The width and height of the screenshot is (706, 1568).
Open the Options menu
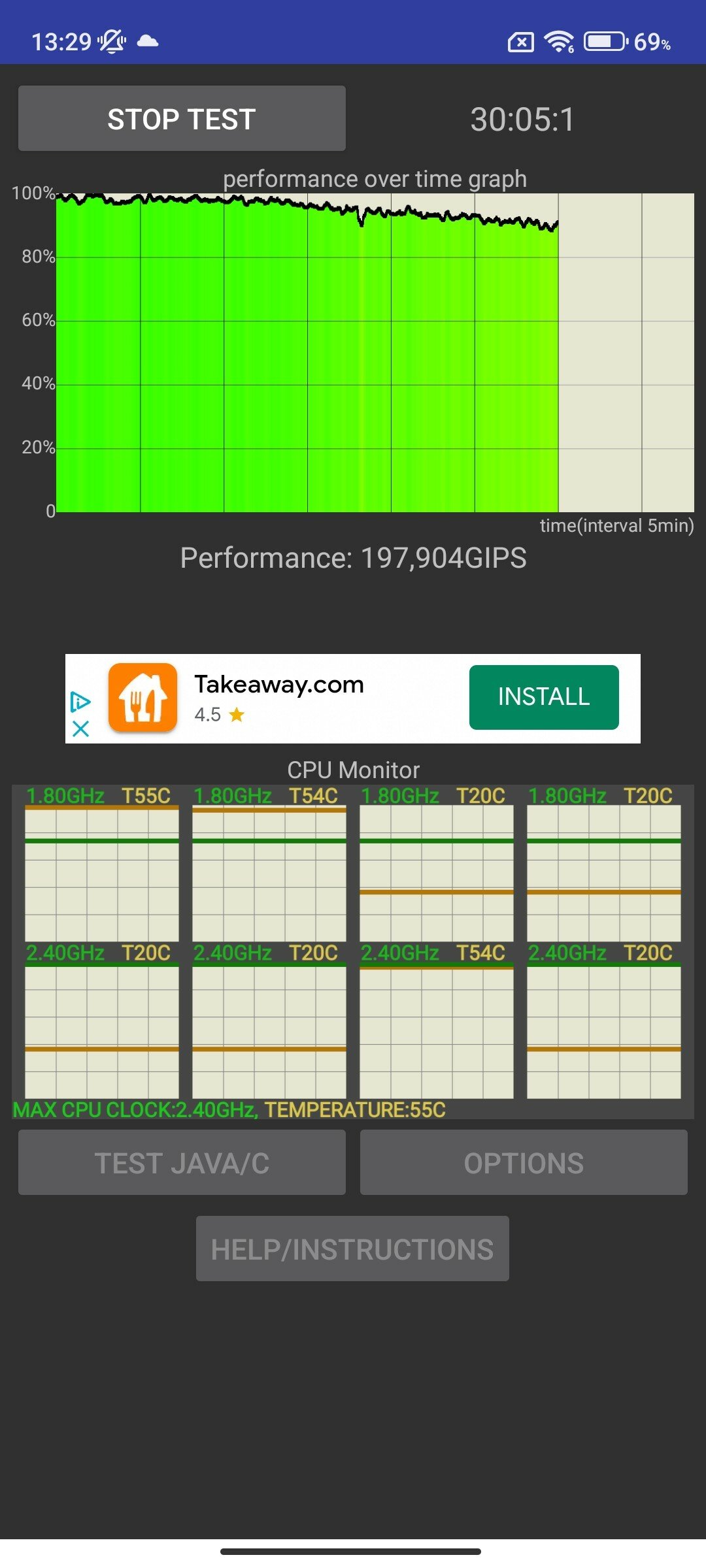[x=524, y=1163]
